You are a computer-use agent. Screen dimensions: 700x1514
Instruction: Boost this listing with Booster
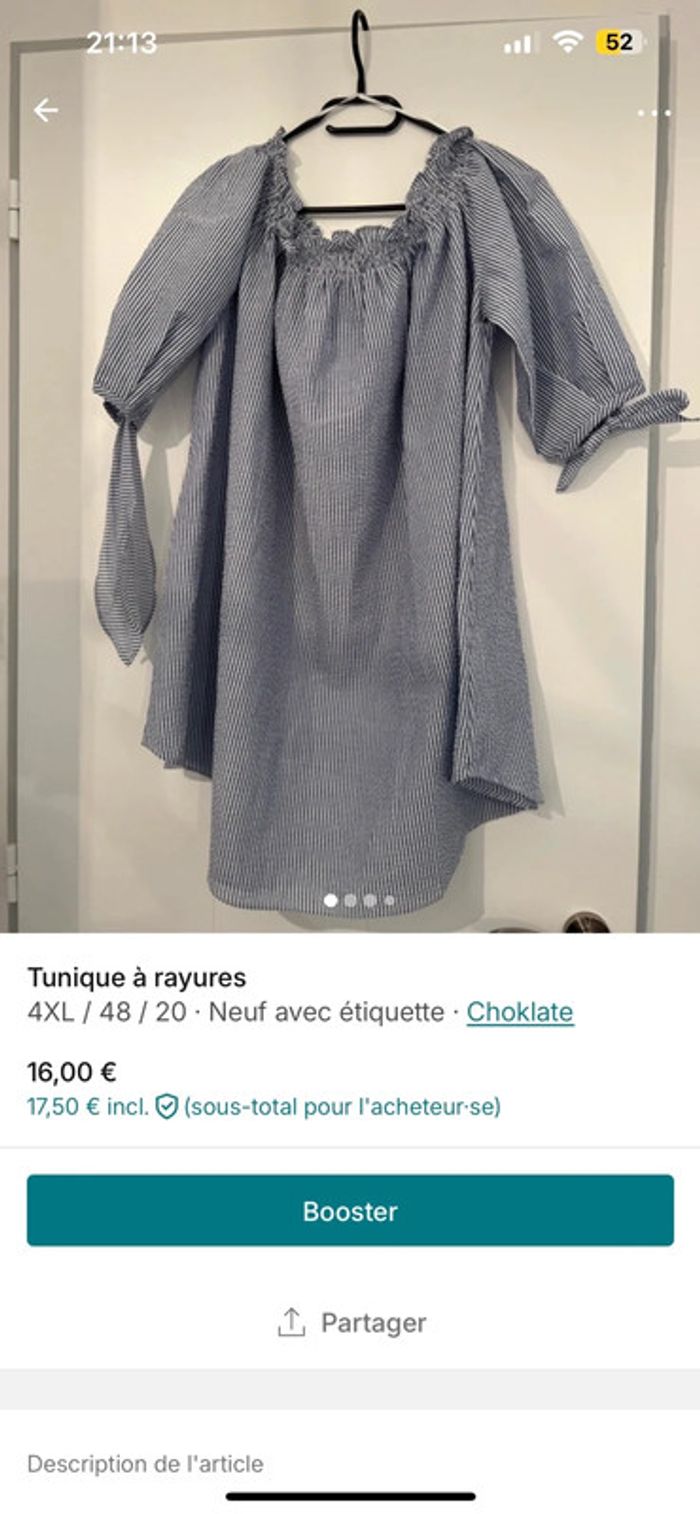[x=350, y=1211]
